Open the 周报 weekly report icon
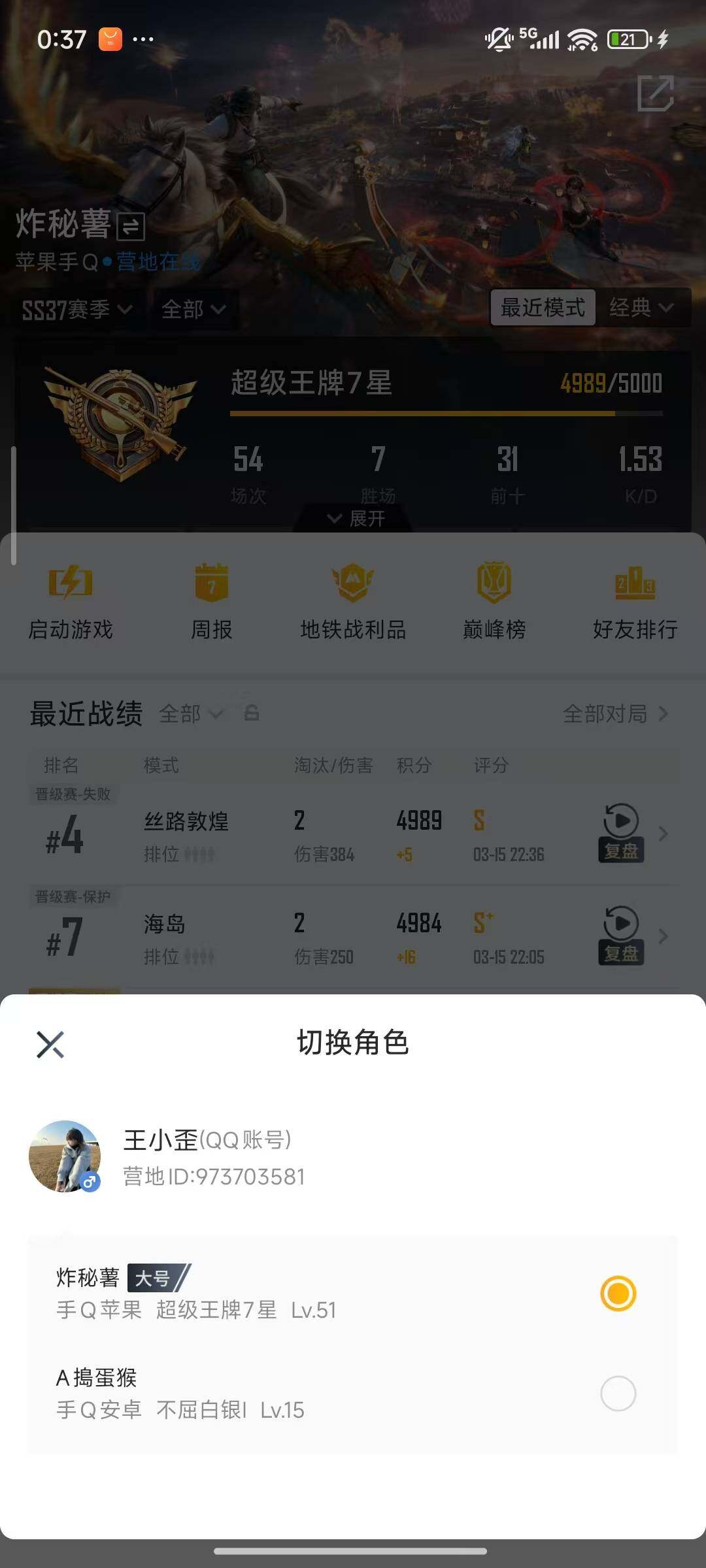The width and height of the screenshot is (706, 1568). pyautogui.click(x=211, y=601)
